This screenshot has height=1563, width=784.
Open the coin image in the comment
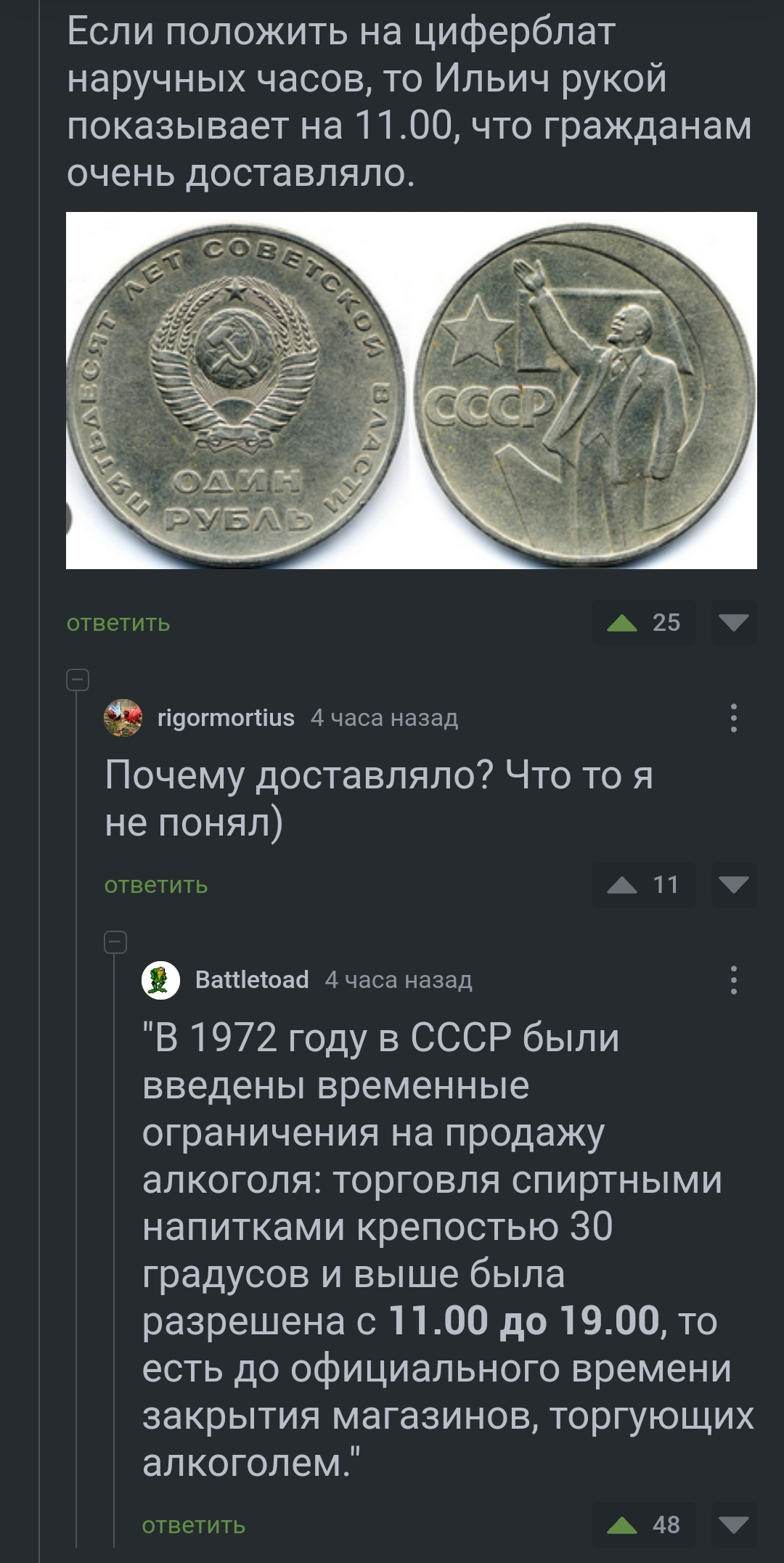[411, 390]
